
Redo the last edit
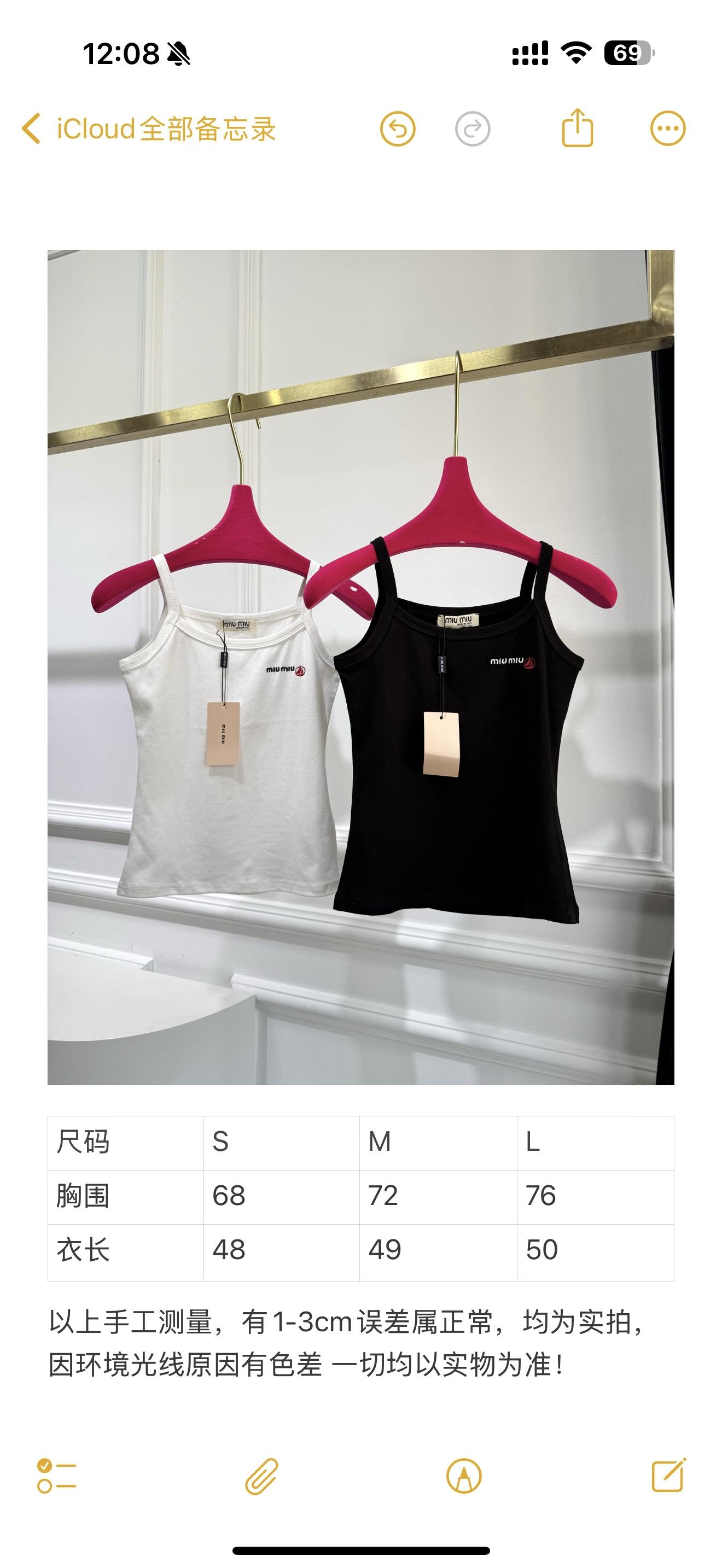coord(473,129)
